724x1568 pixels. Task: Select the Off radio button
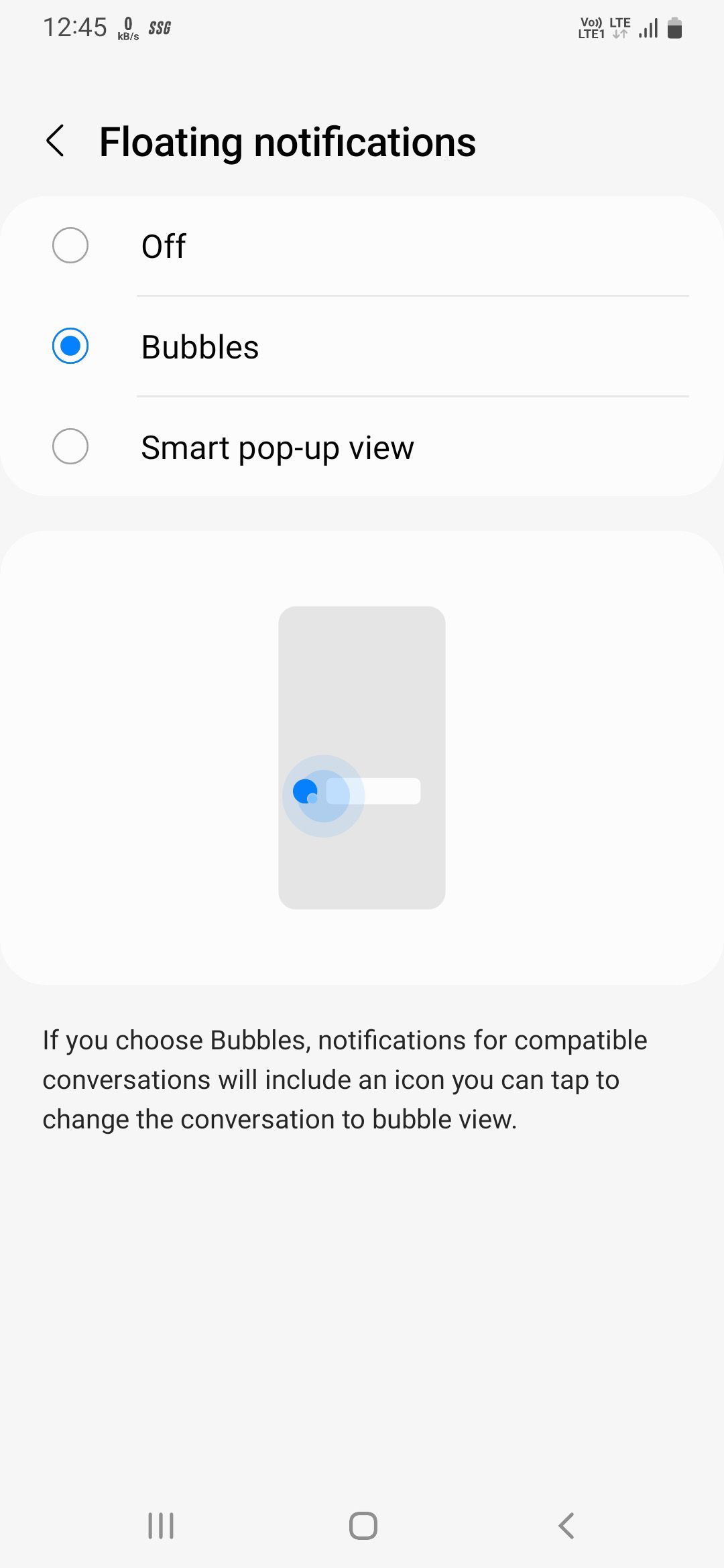pos(70,246)
